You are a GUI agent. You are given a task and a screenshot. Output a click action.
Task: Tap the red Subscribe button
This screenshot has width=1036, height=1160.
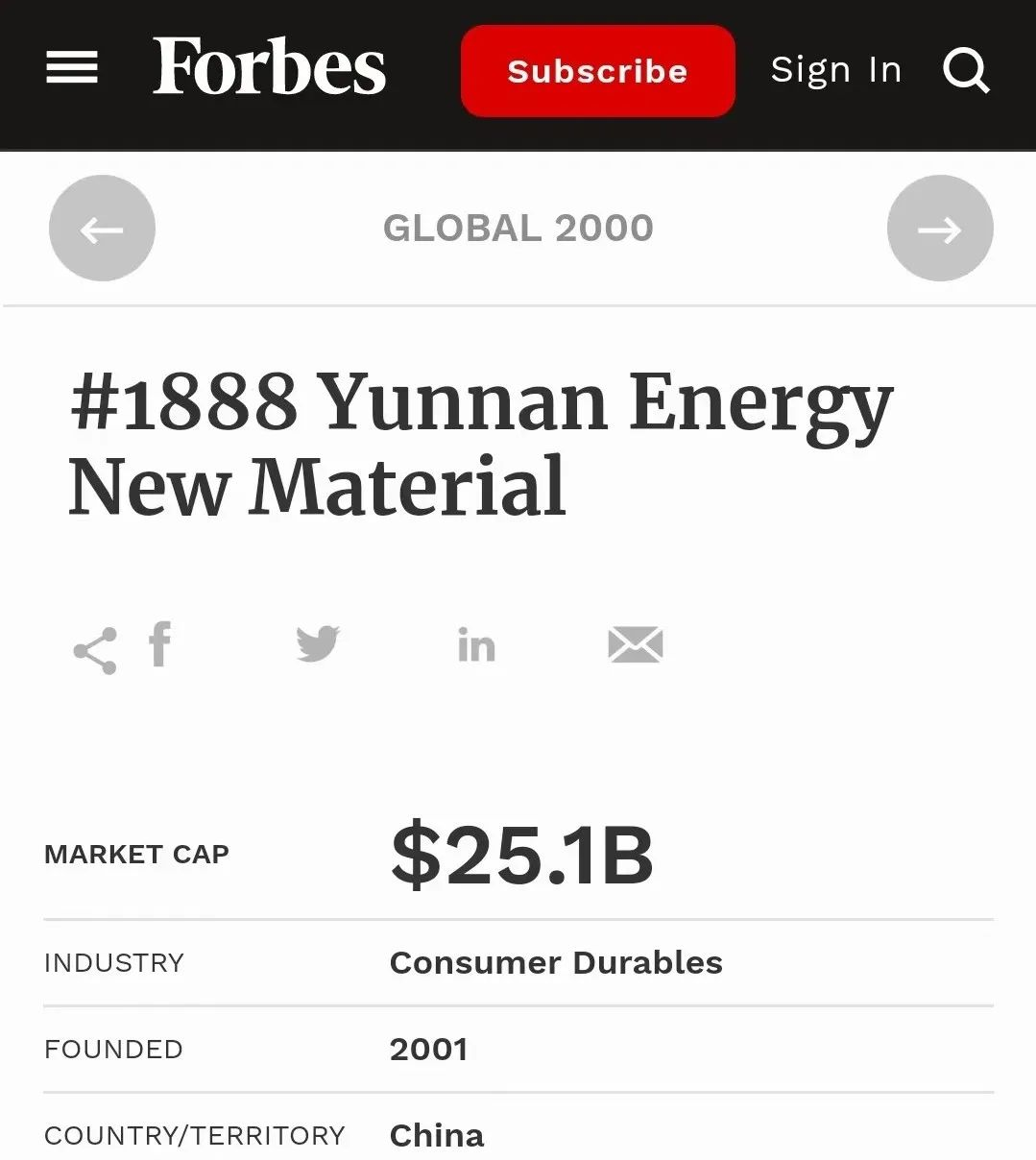(597, 71)
